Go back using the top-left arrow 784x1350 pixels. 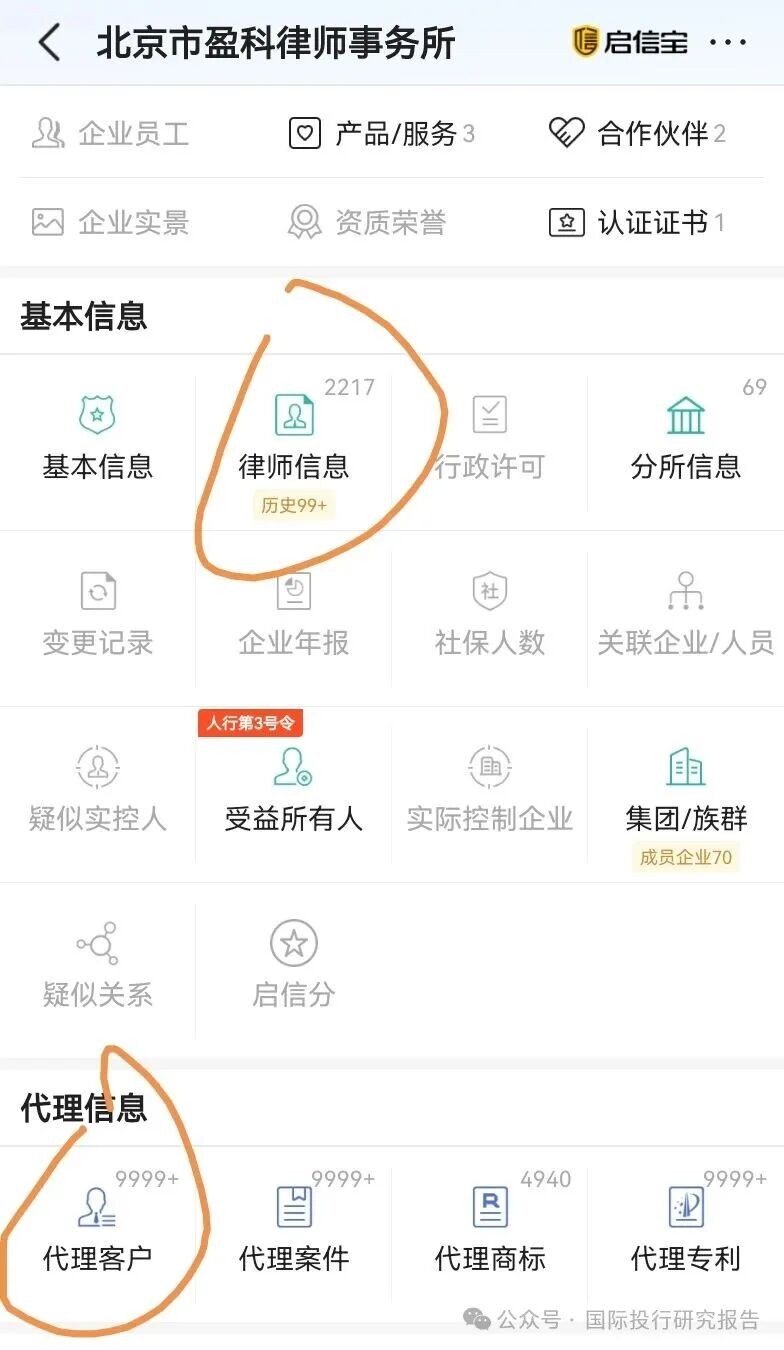tap(49, 43)
